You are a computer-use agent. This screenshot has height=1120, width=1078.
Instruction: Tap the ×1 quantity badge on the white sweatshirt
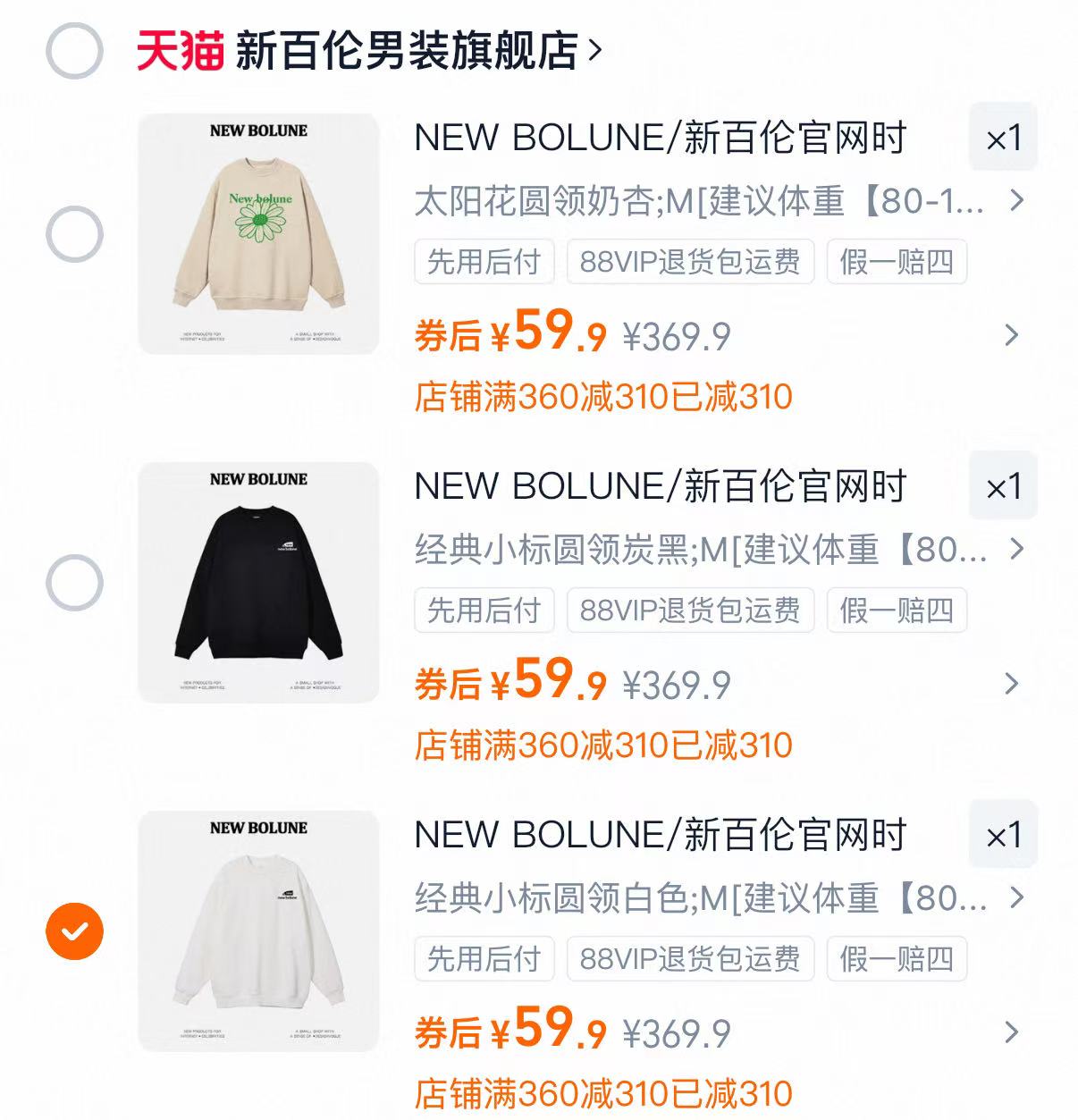click(1002, 837)
